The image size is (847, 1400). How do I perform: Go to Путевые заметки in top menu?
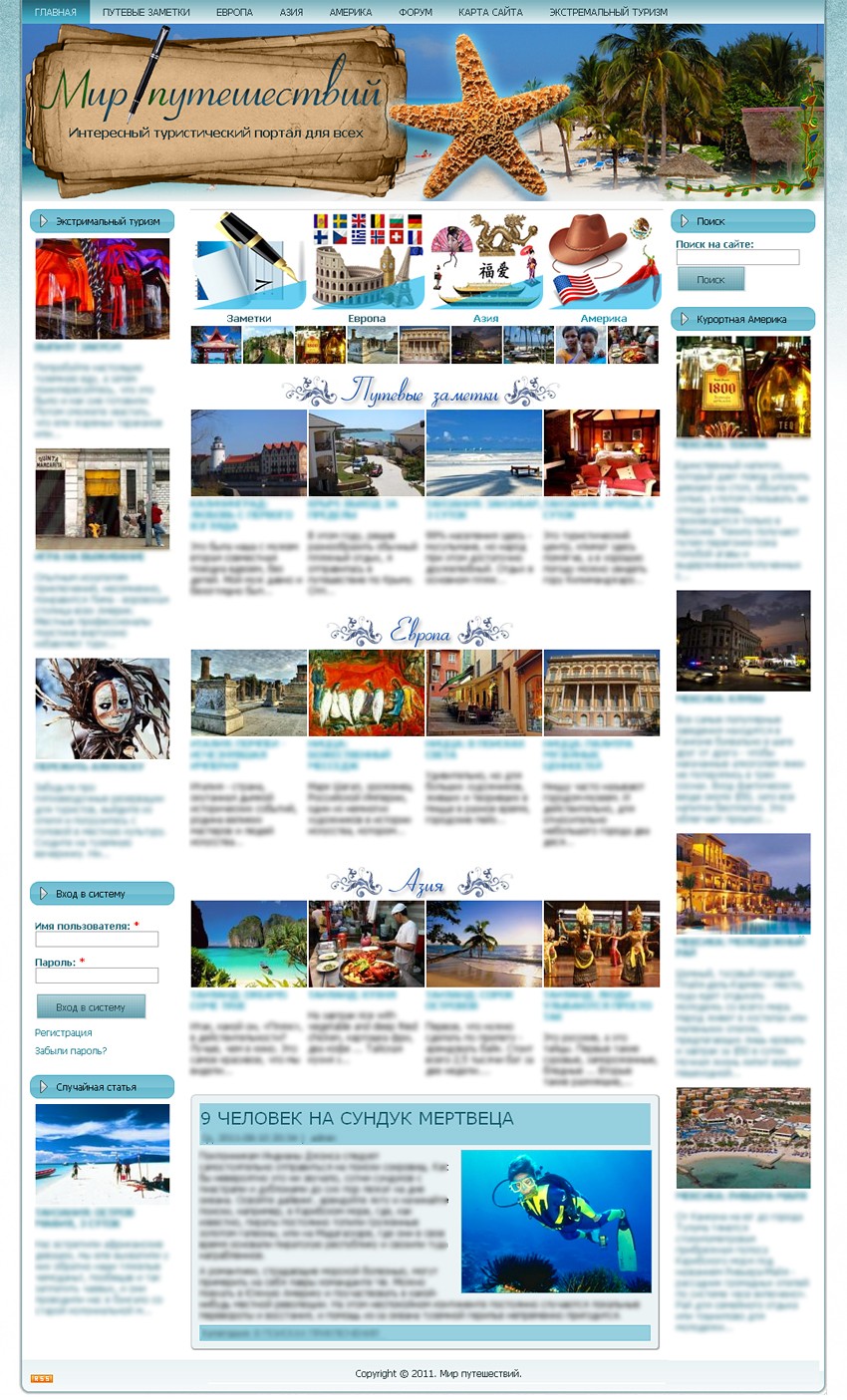[x=145, y=12]
